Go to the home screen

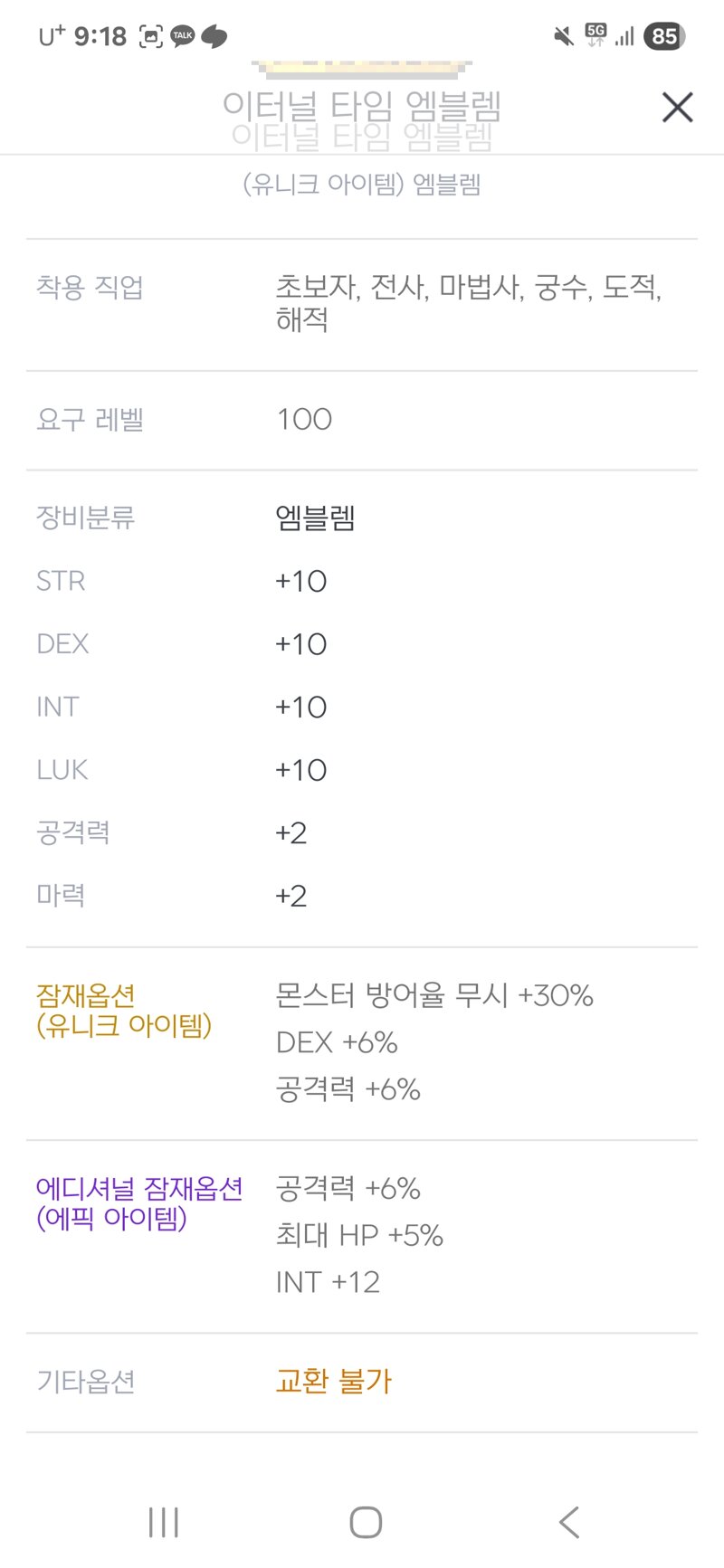click(x=366, y=1523)
